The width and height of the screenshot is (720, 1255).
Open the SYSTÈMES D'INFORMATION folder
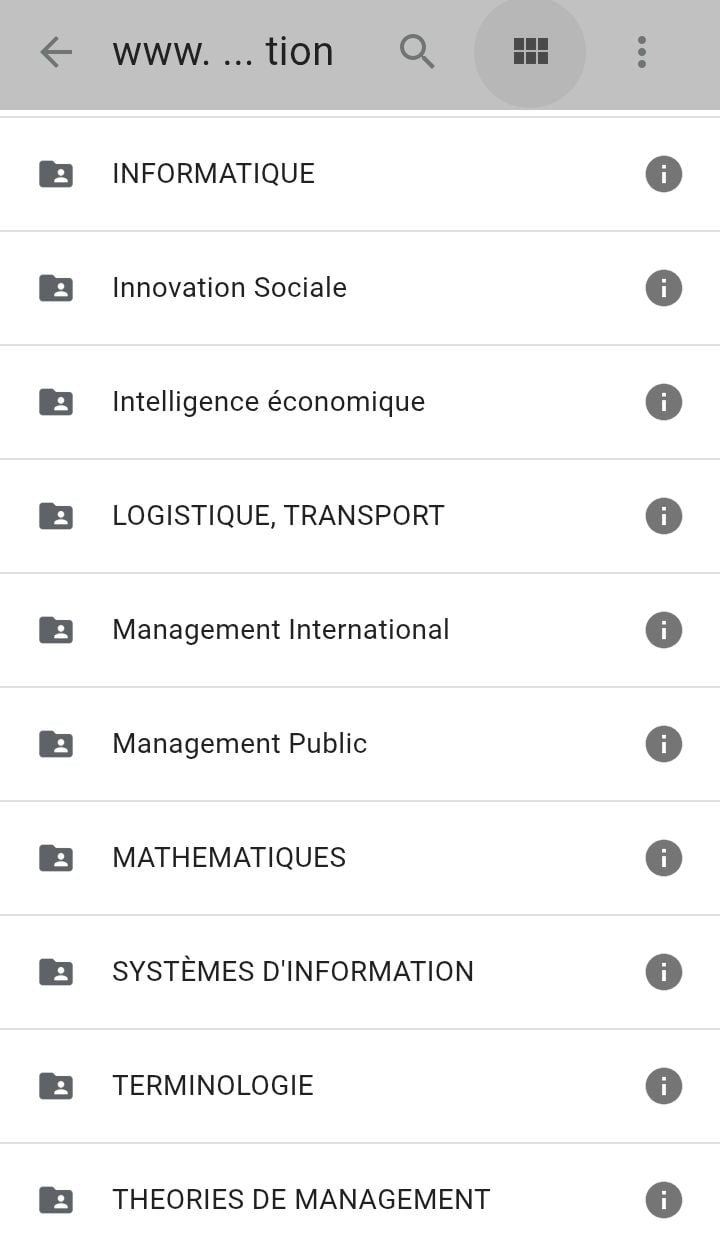coord(292,972)
